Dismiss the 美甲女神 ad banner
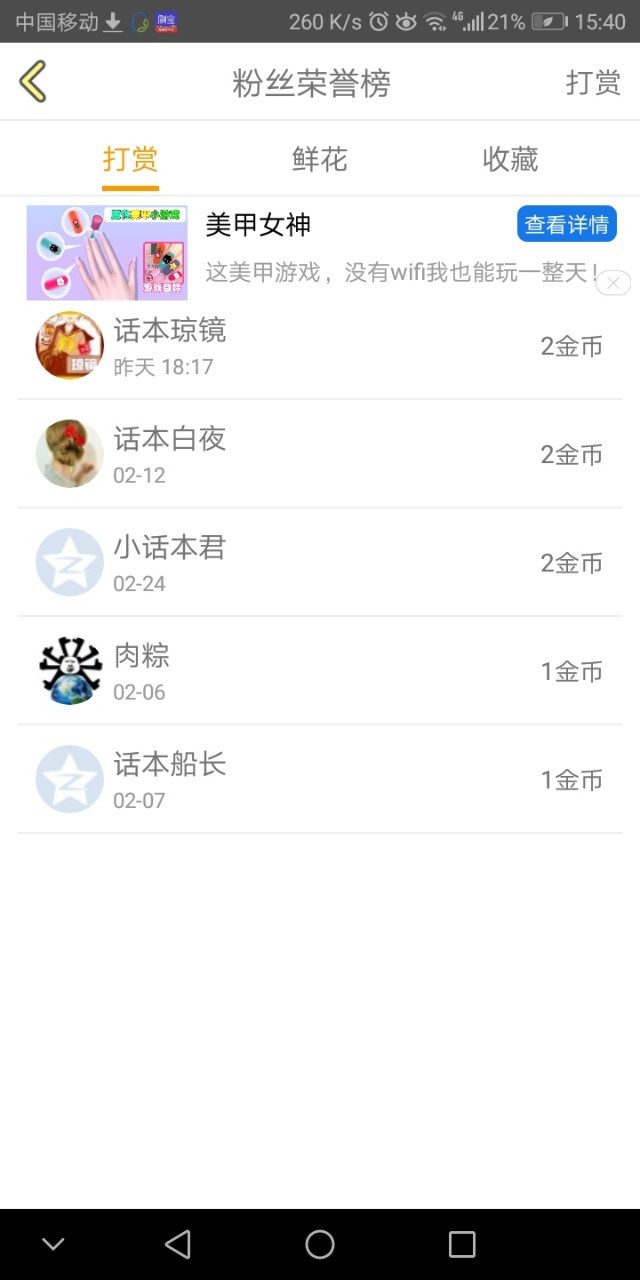640x1280 pixels. [613, 283]
